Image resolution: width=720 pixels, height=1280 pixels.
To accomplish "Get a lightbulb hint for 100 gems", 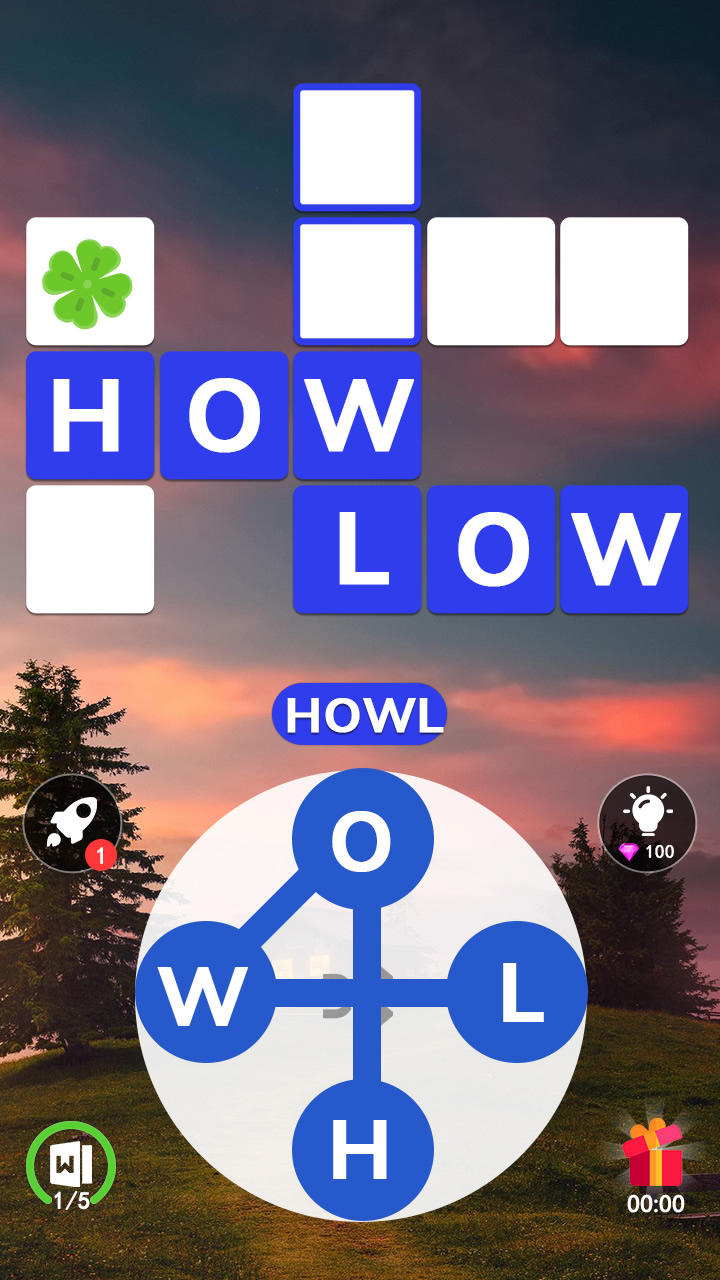I will (647, 823).
